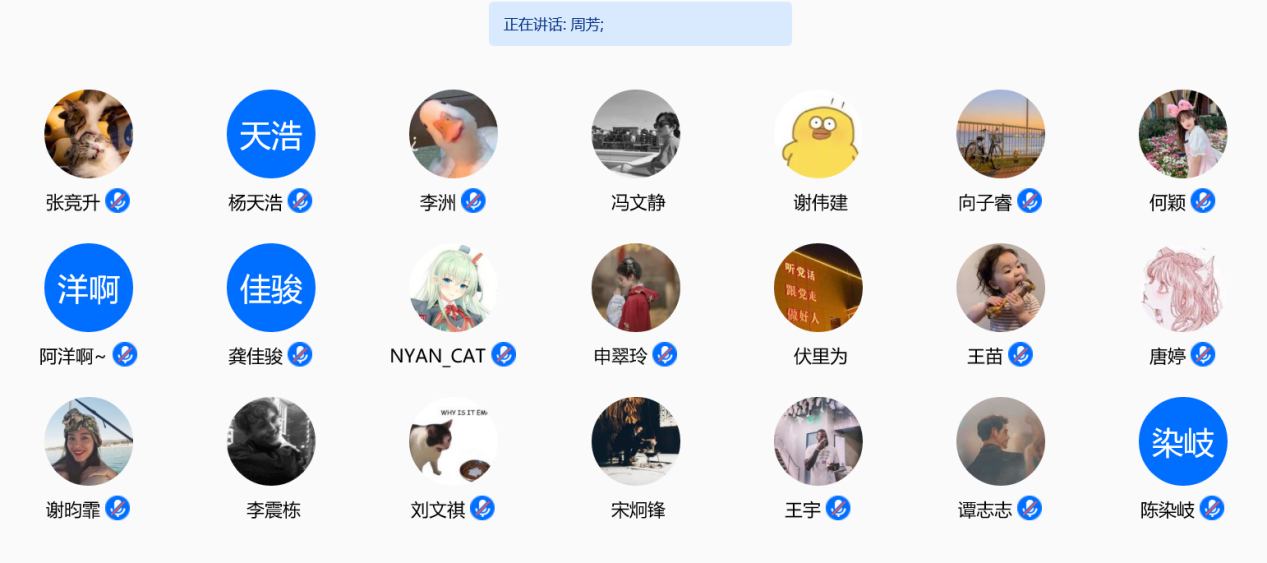Select participant 宋炯锋
Viewport: 1267px width, 563px height.
point(636,442)
